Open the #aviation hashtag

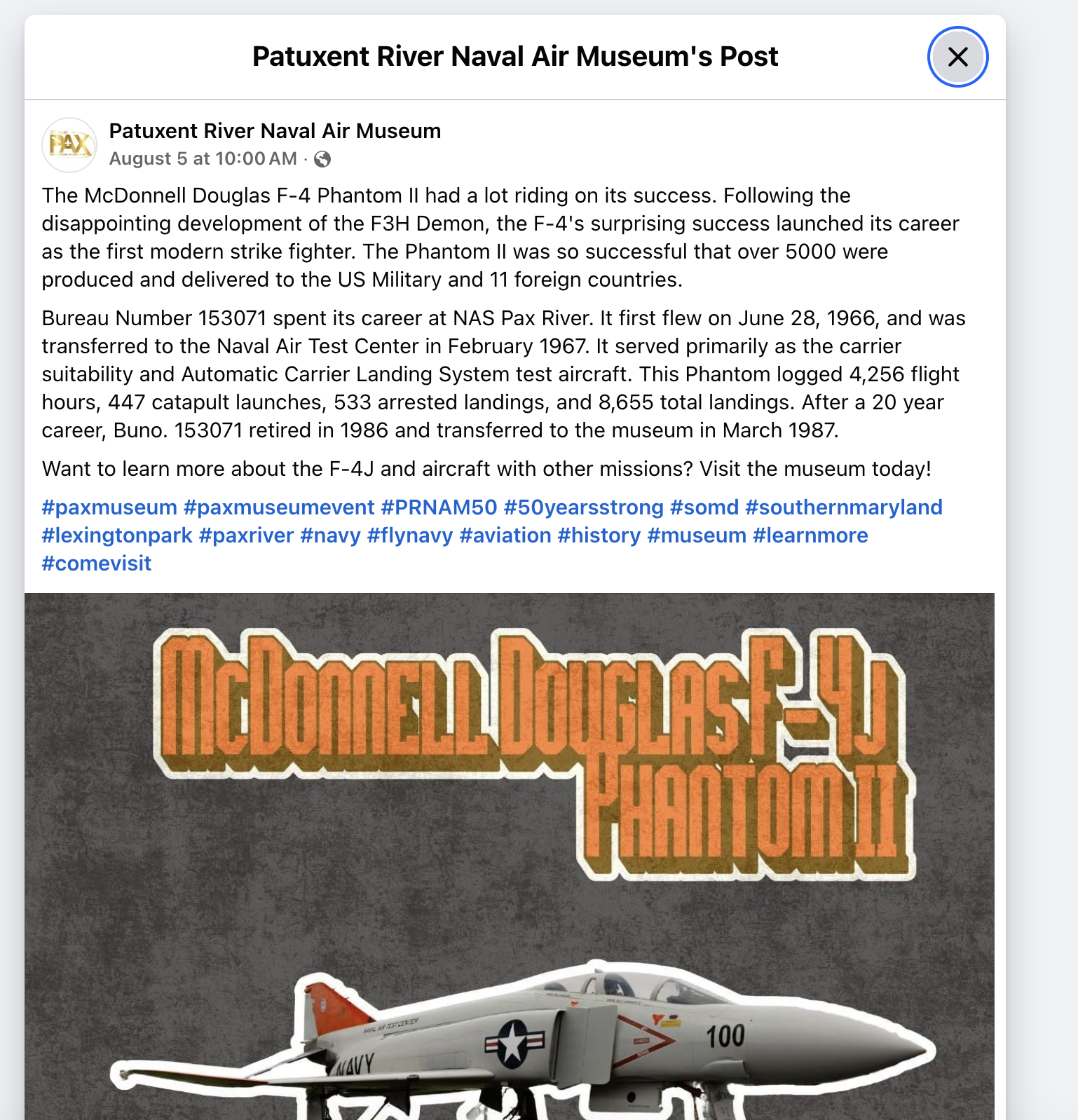[x=505, y=535]
